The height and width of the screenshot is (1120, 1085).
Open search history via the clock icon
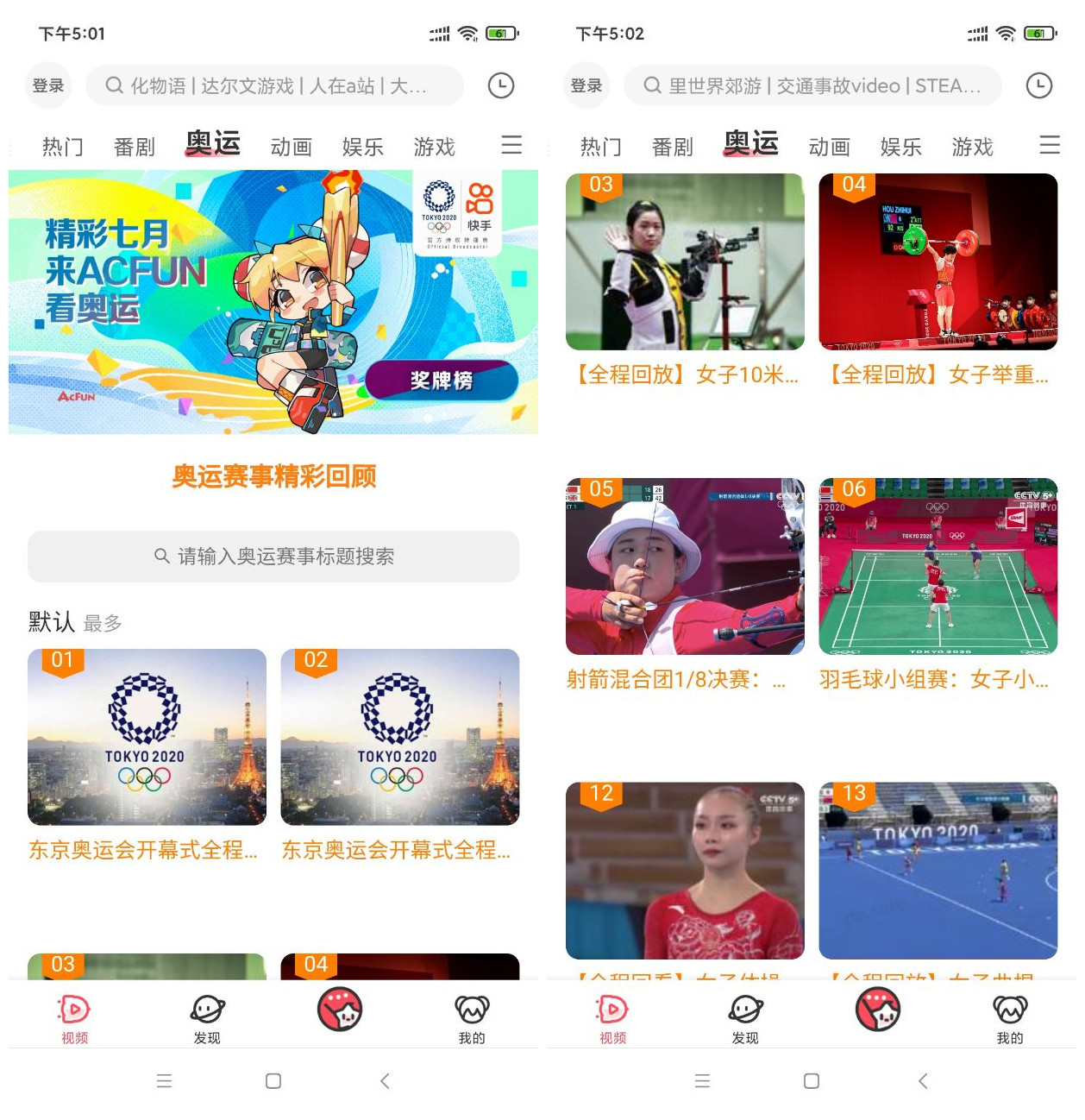[500, 85]
